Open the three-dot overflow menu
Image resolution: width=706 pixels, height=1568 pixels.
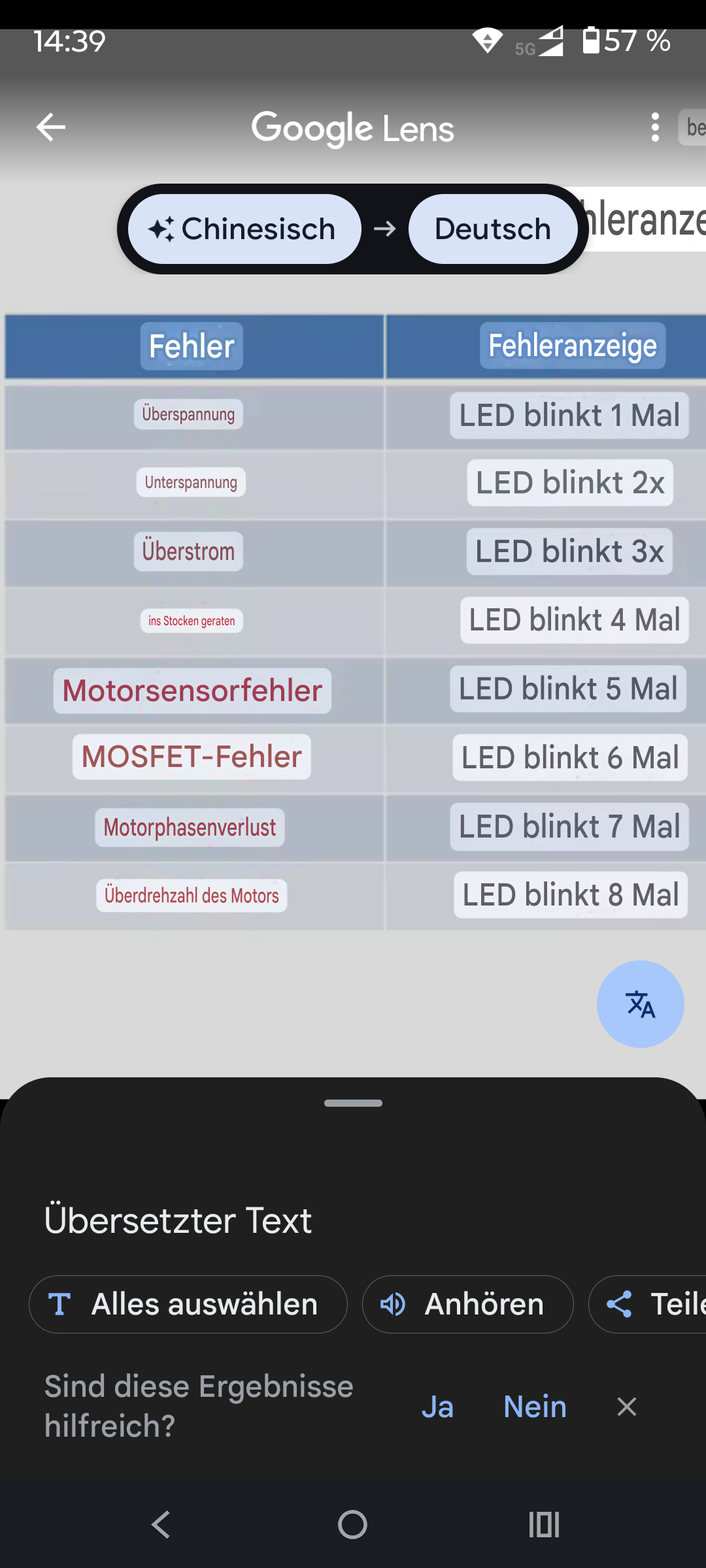[655, 127]
